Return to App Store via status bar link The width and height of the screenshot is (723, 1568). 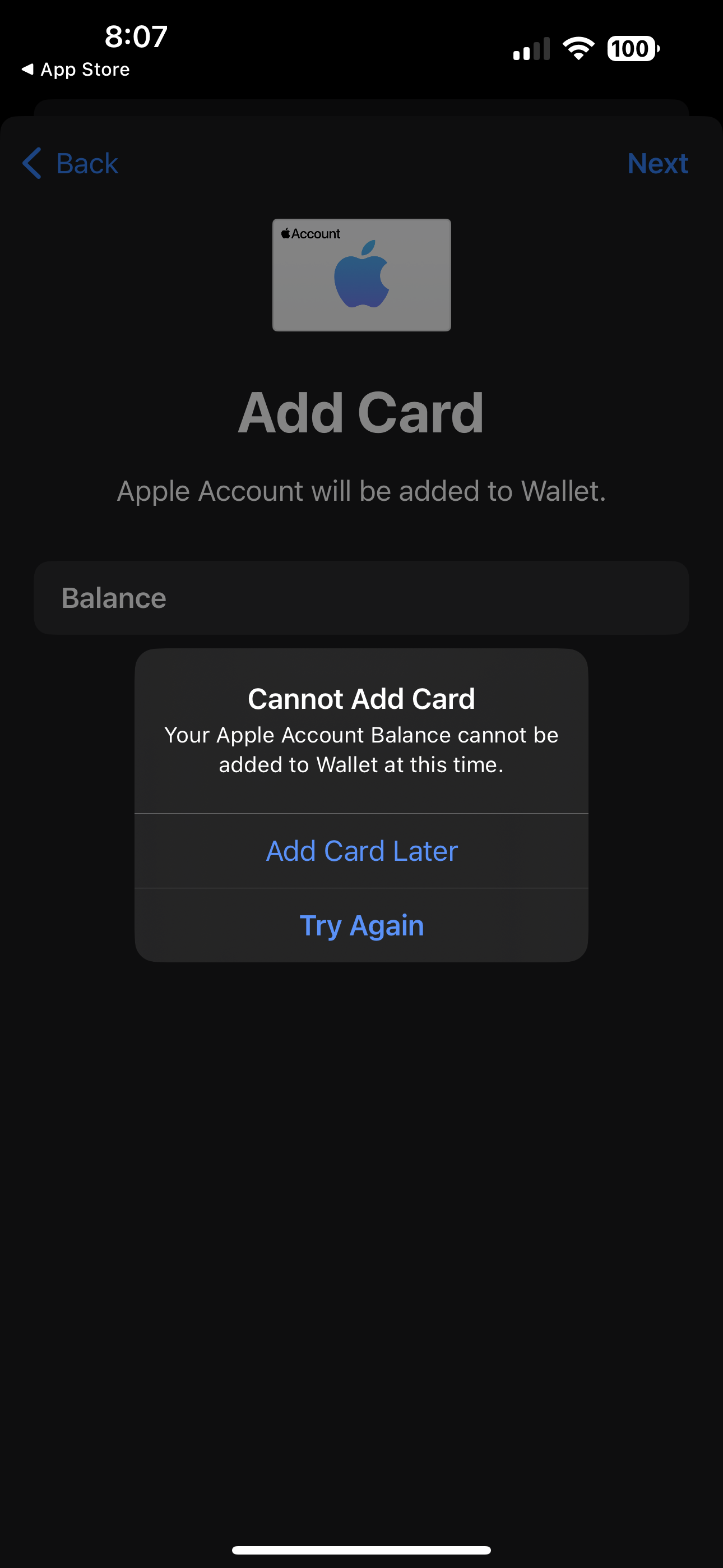[76, 70]
